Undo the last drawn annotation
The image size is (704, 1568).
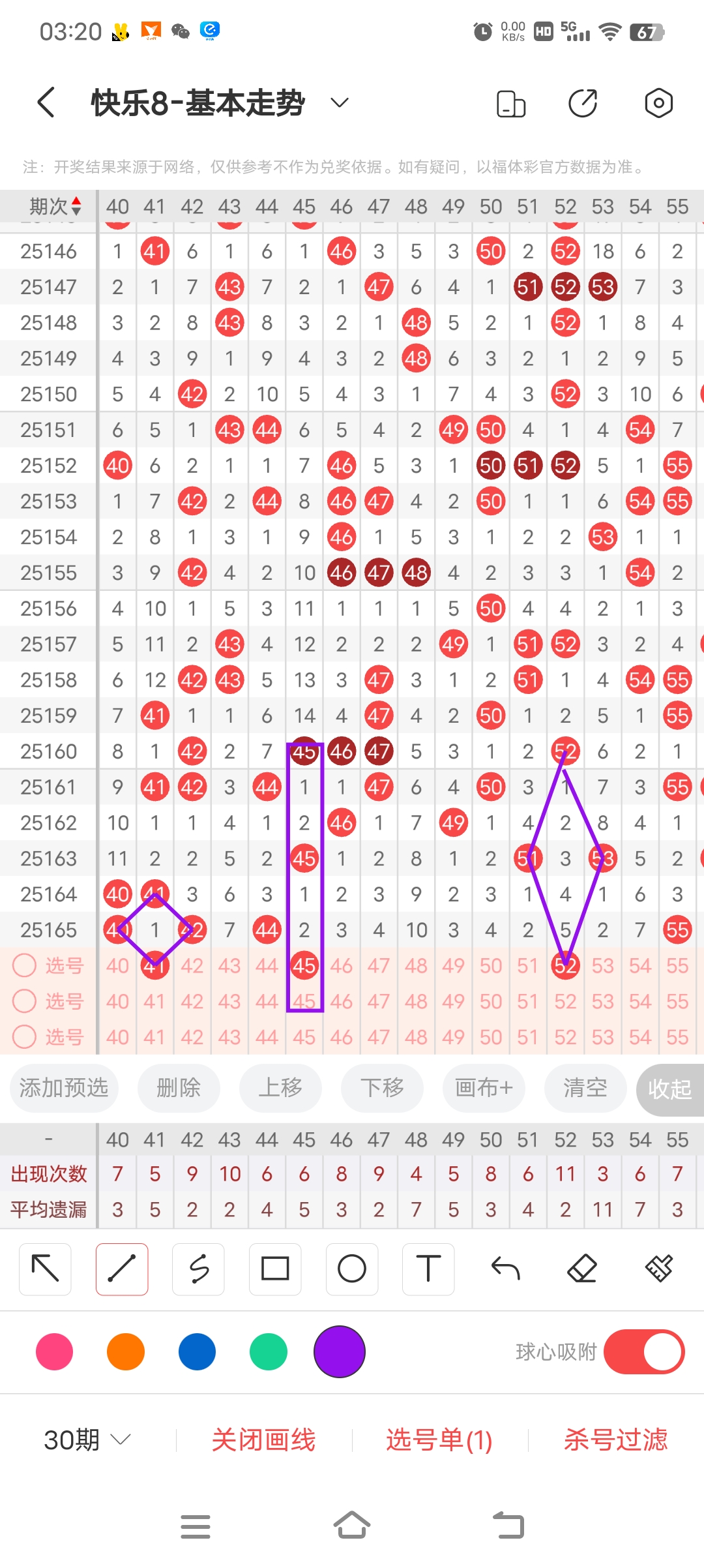(x=505, y=1269)
